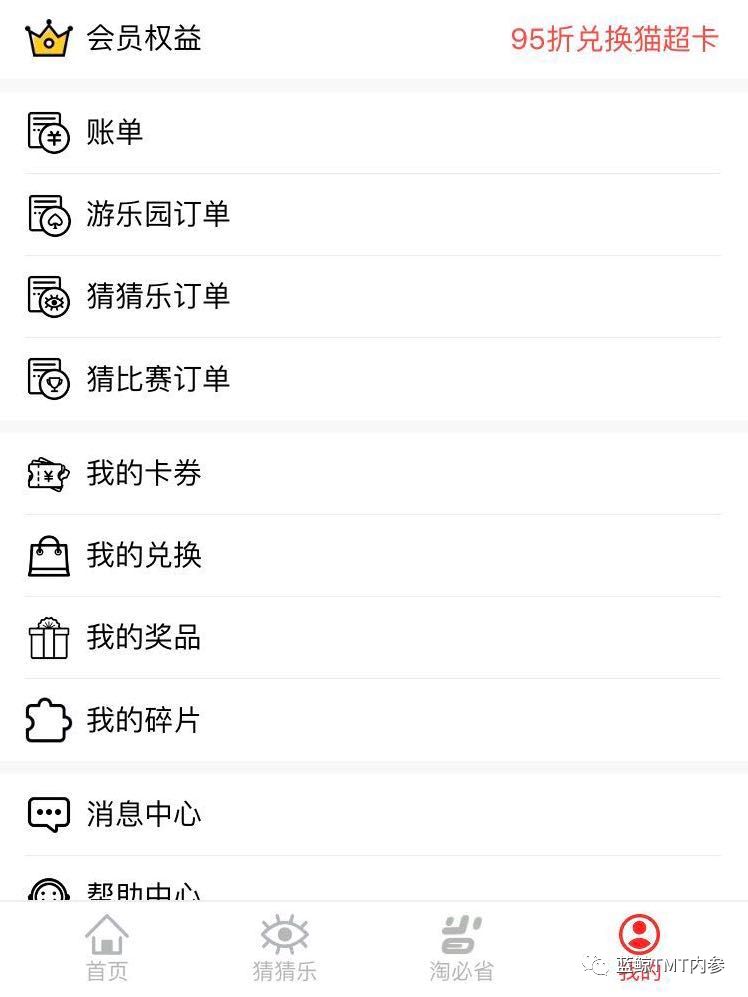Open 我的奖品 prizes
This screenshot has width=748, height=997.
point(144,637)
